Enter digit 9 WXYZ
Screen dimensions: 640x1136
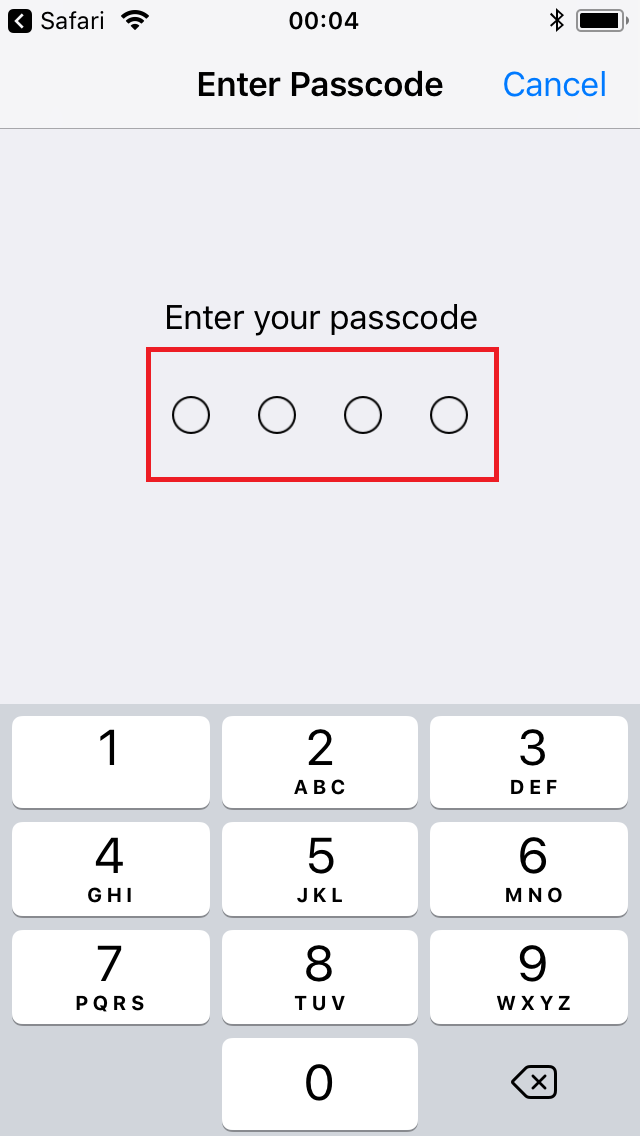529,977
